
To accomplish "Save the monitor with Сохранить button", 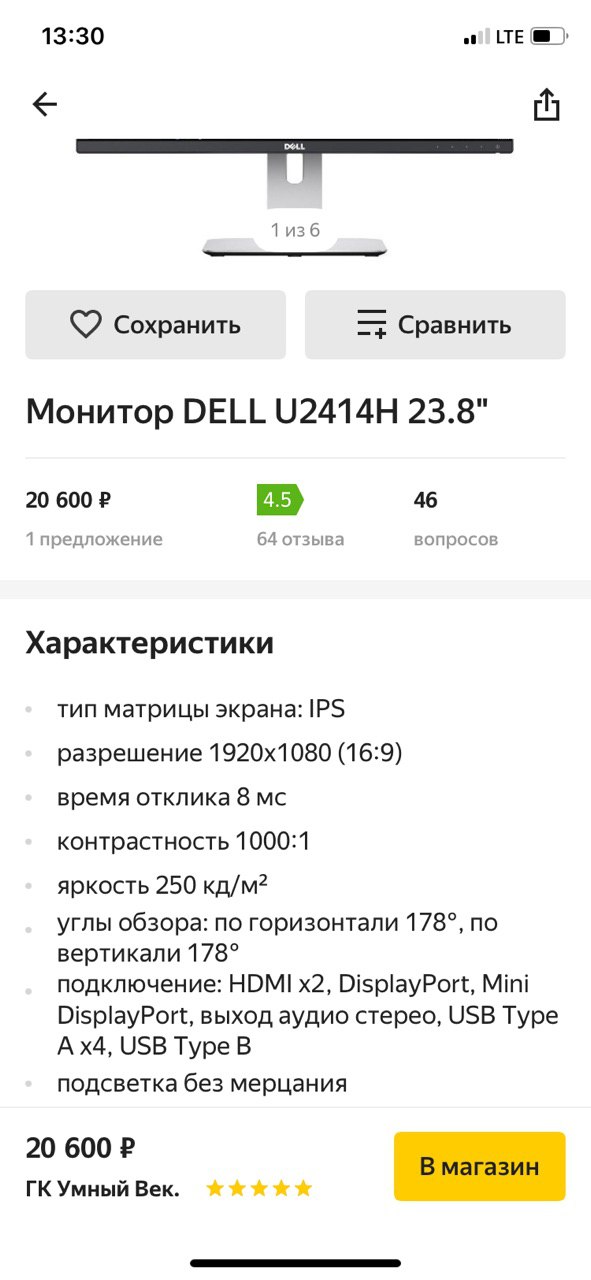I will 155,325.
